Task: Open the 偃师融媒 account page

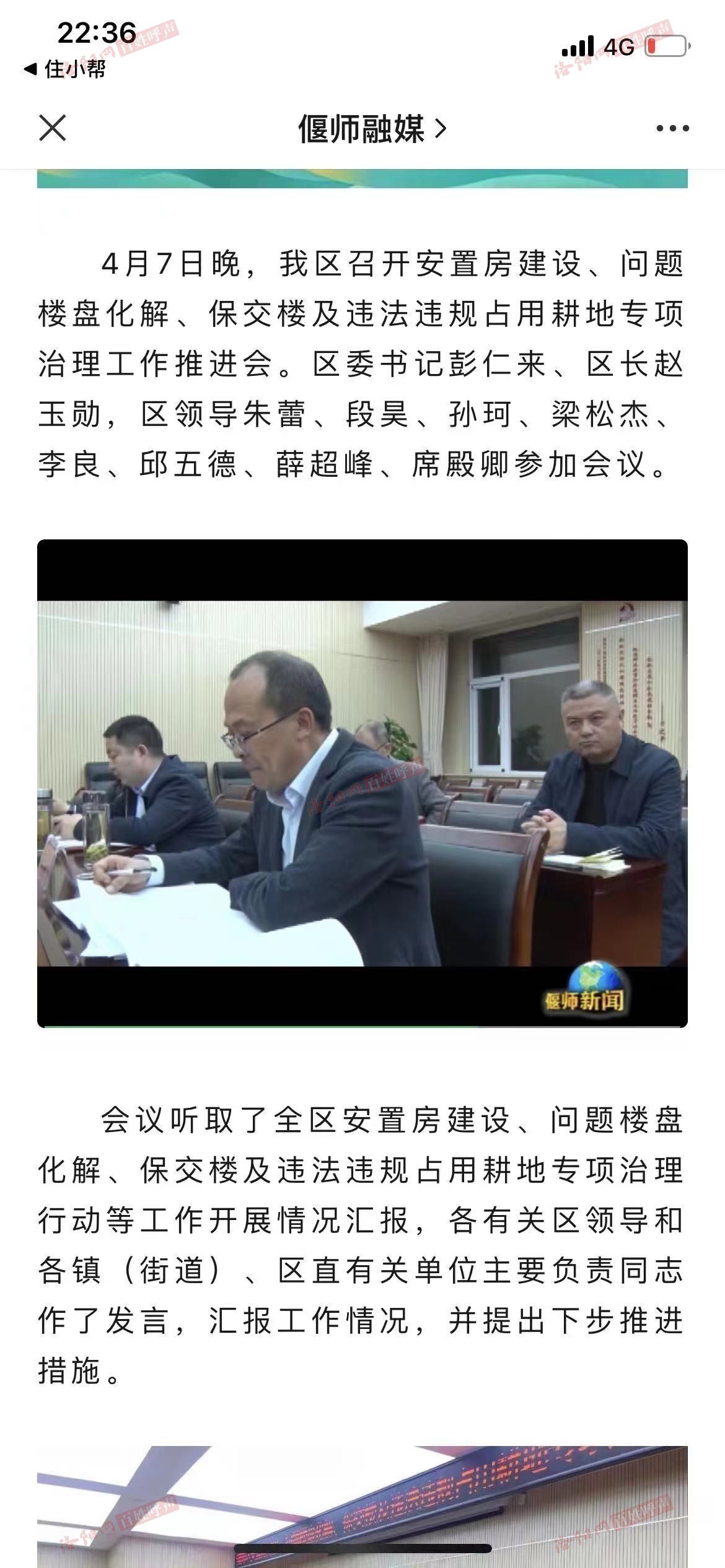Action: pos(371,129)
